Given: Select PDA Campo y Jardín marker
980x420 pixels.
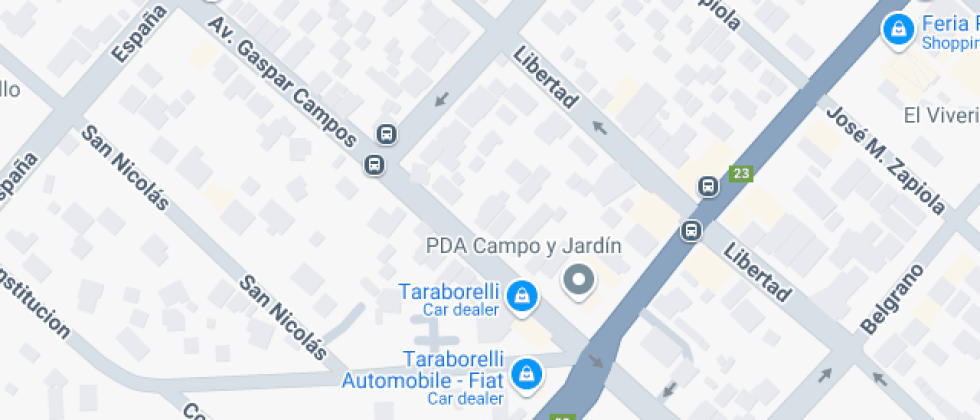Looking at the screenshot, I should [x=578, y=281].
